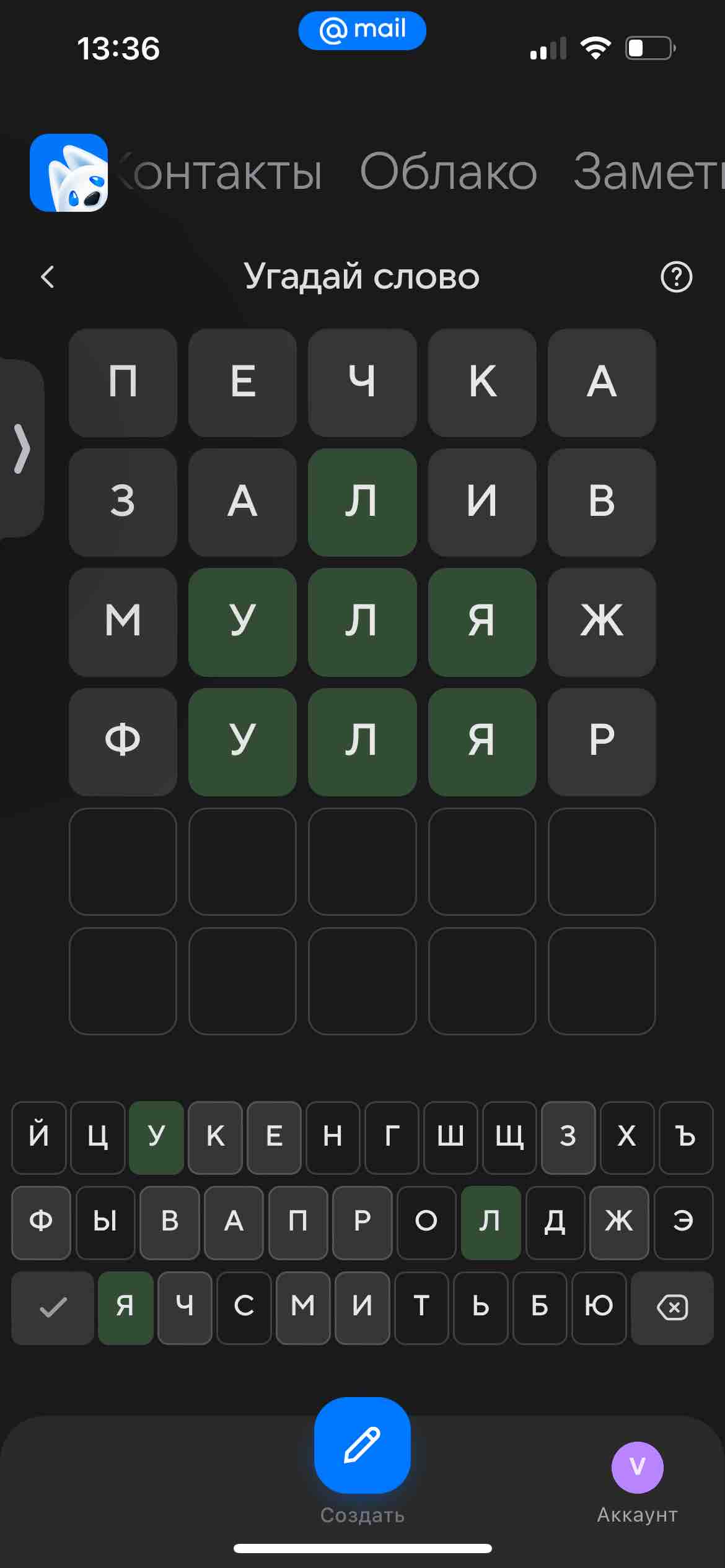Enter the letter С on the keyboard

(x=244, y=1308)
